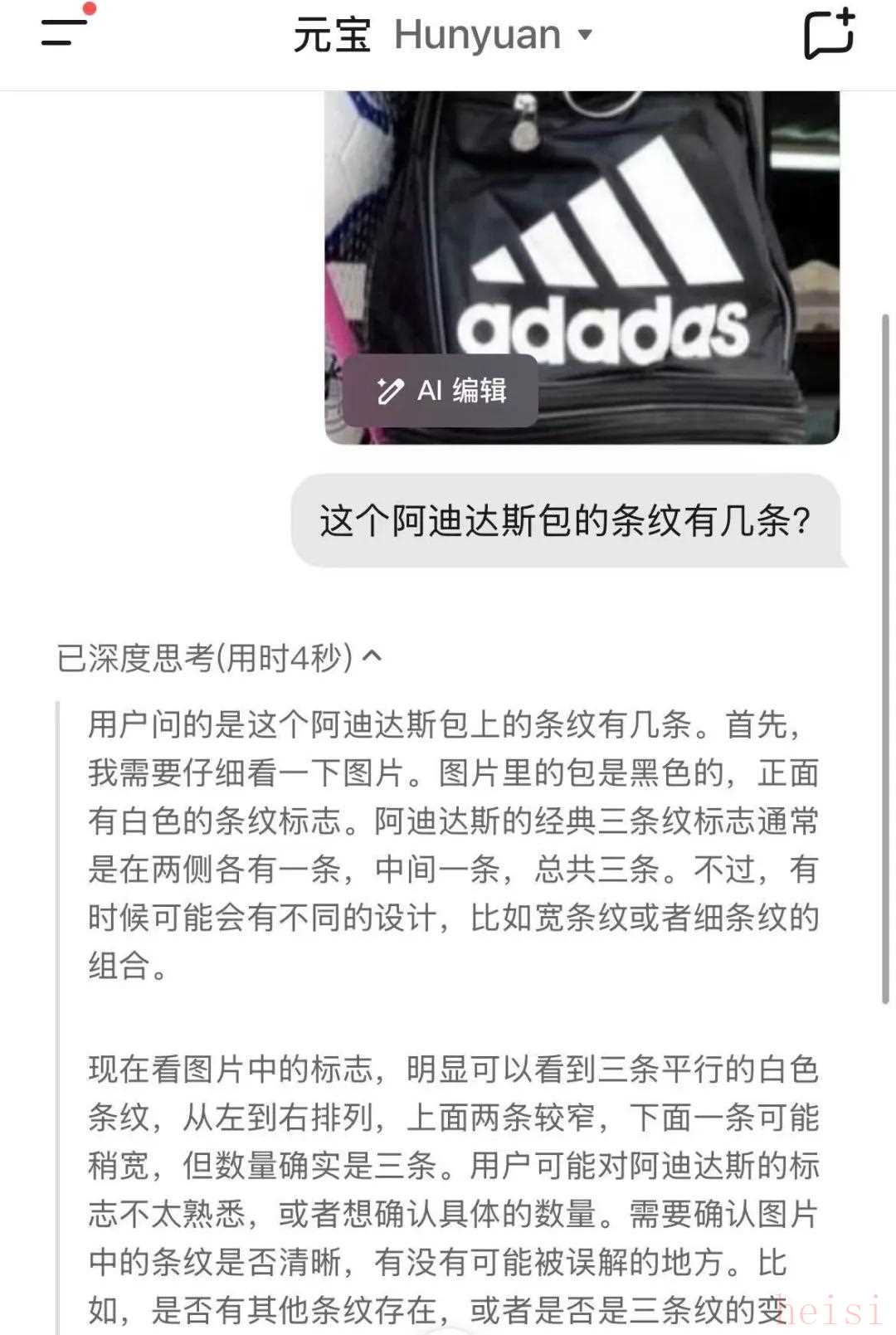Open the side menu drawer
This screenshot has height=1335, width=896.
65,33
